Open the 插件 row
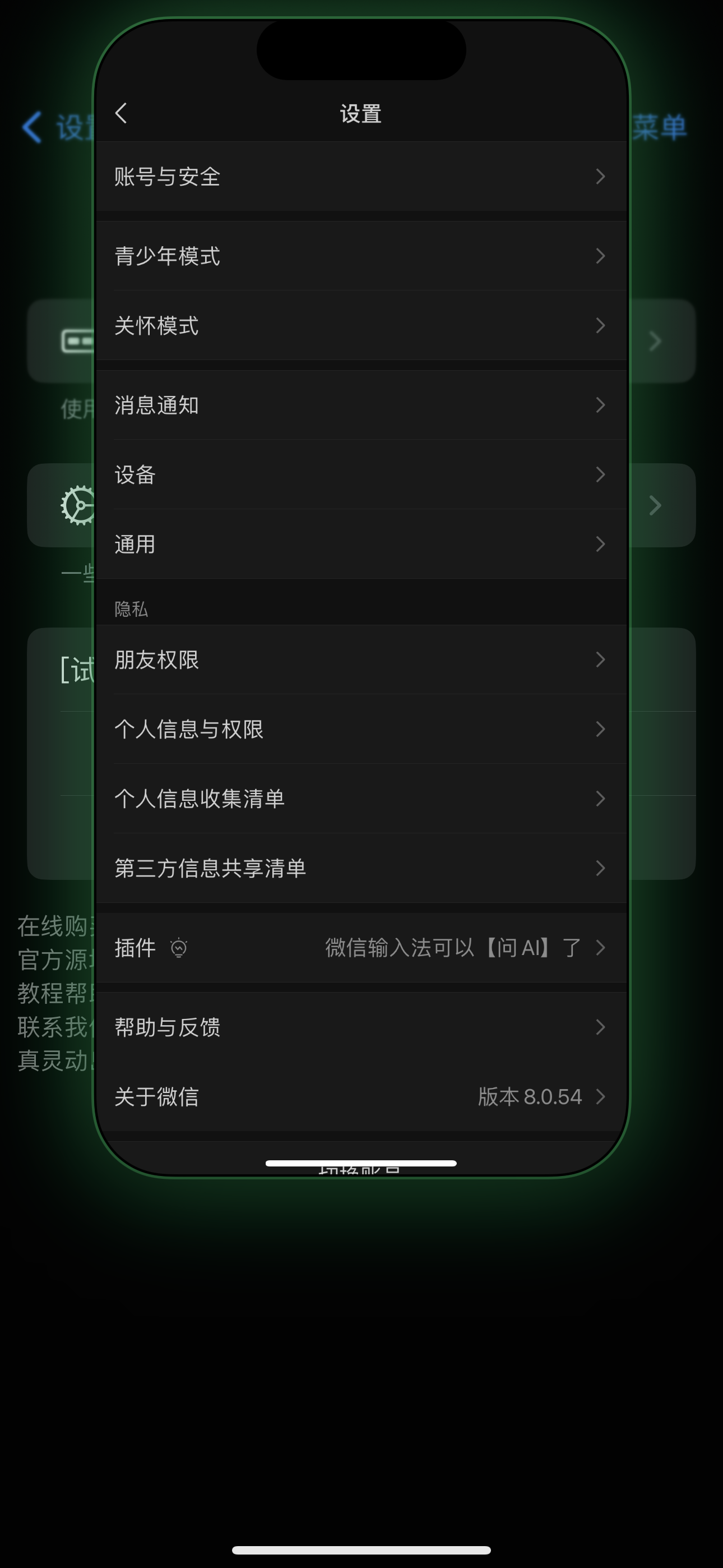723x1568 pixels. (x=361, y=948)
